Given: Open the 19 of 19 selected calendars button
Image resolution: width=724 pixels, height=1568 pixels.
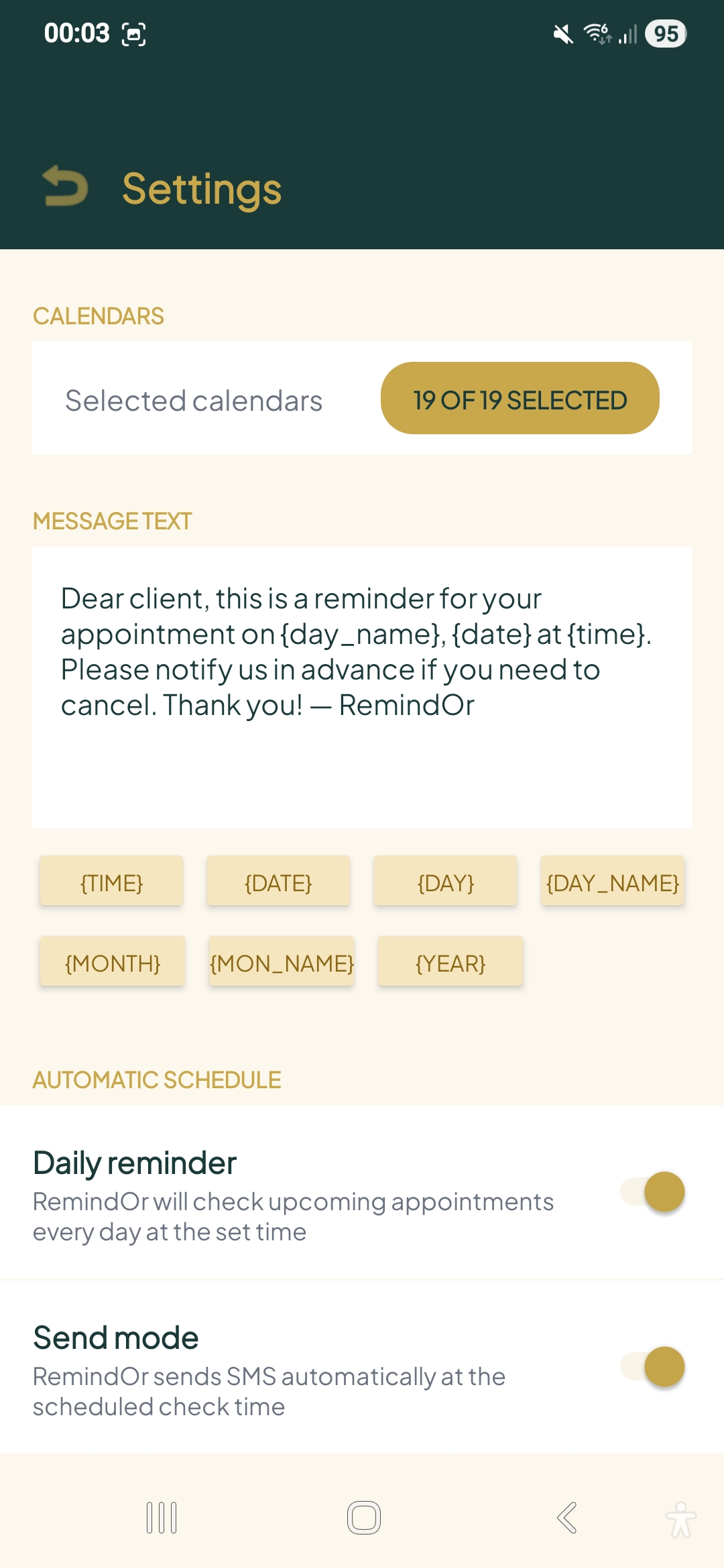Looking at the screenshot, I should [x=520, y=399].
